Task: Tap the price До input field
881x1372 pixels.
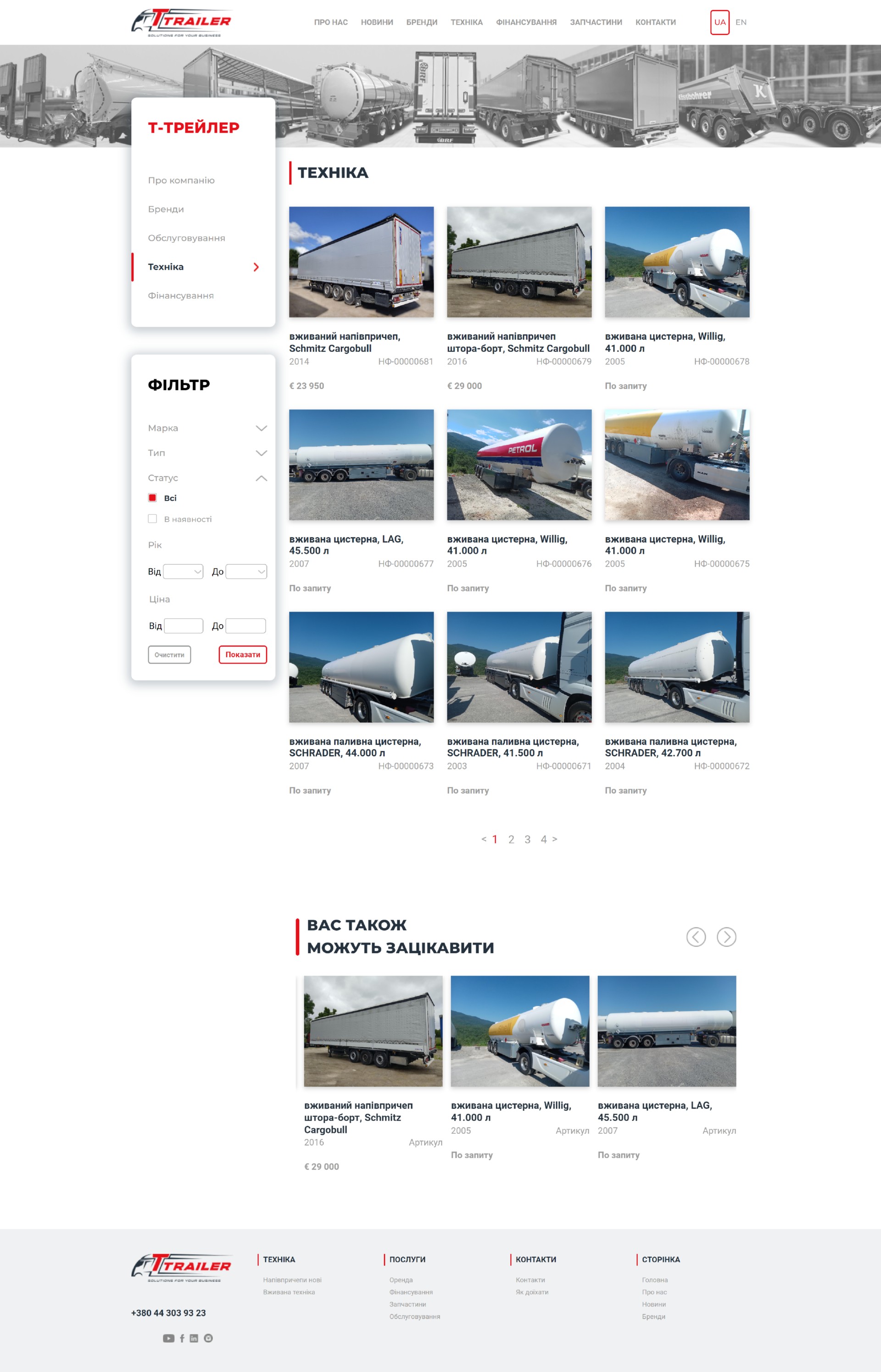Action: (245, 626)
